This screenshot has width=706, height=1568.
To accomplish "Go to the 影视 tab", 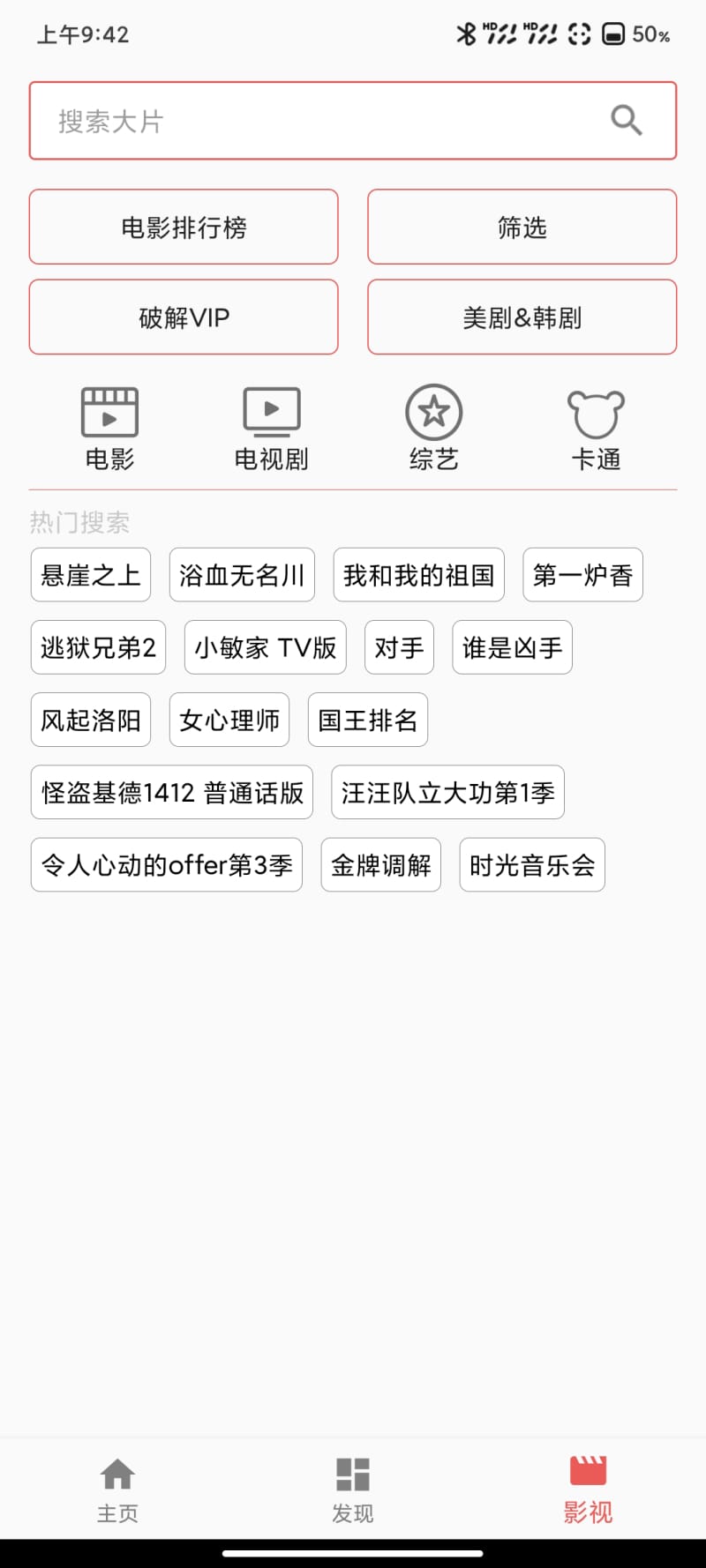I will point(588,1490).
